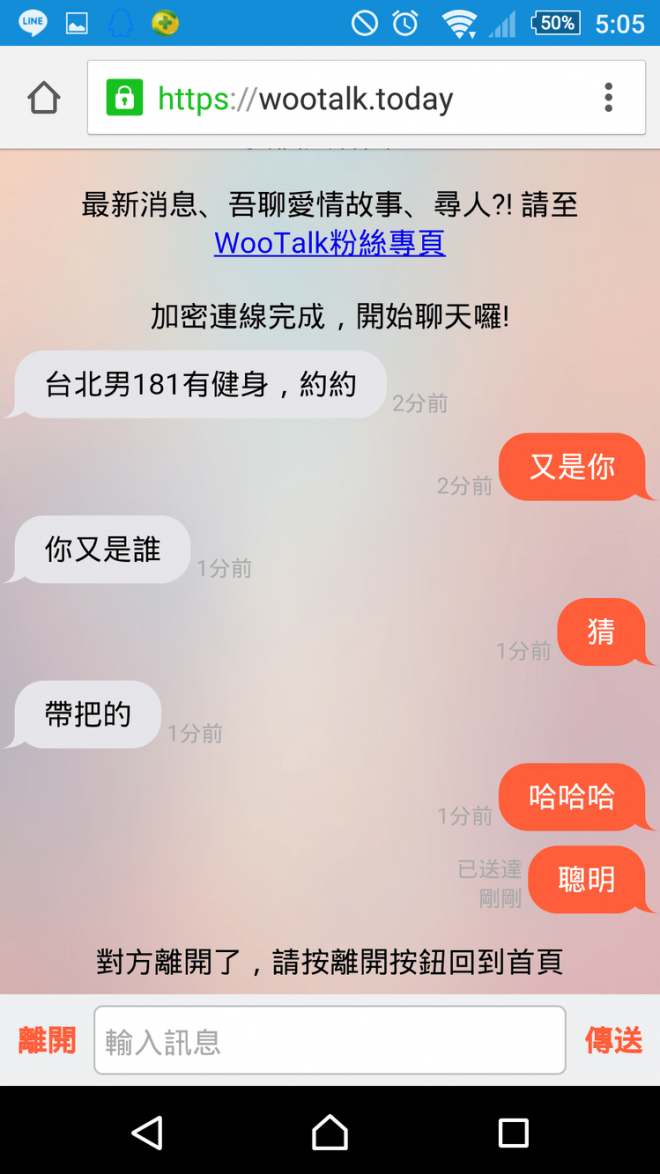Open the browser overflow menu

tap(608, 98)
